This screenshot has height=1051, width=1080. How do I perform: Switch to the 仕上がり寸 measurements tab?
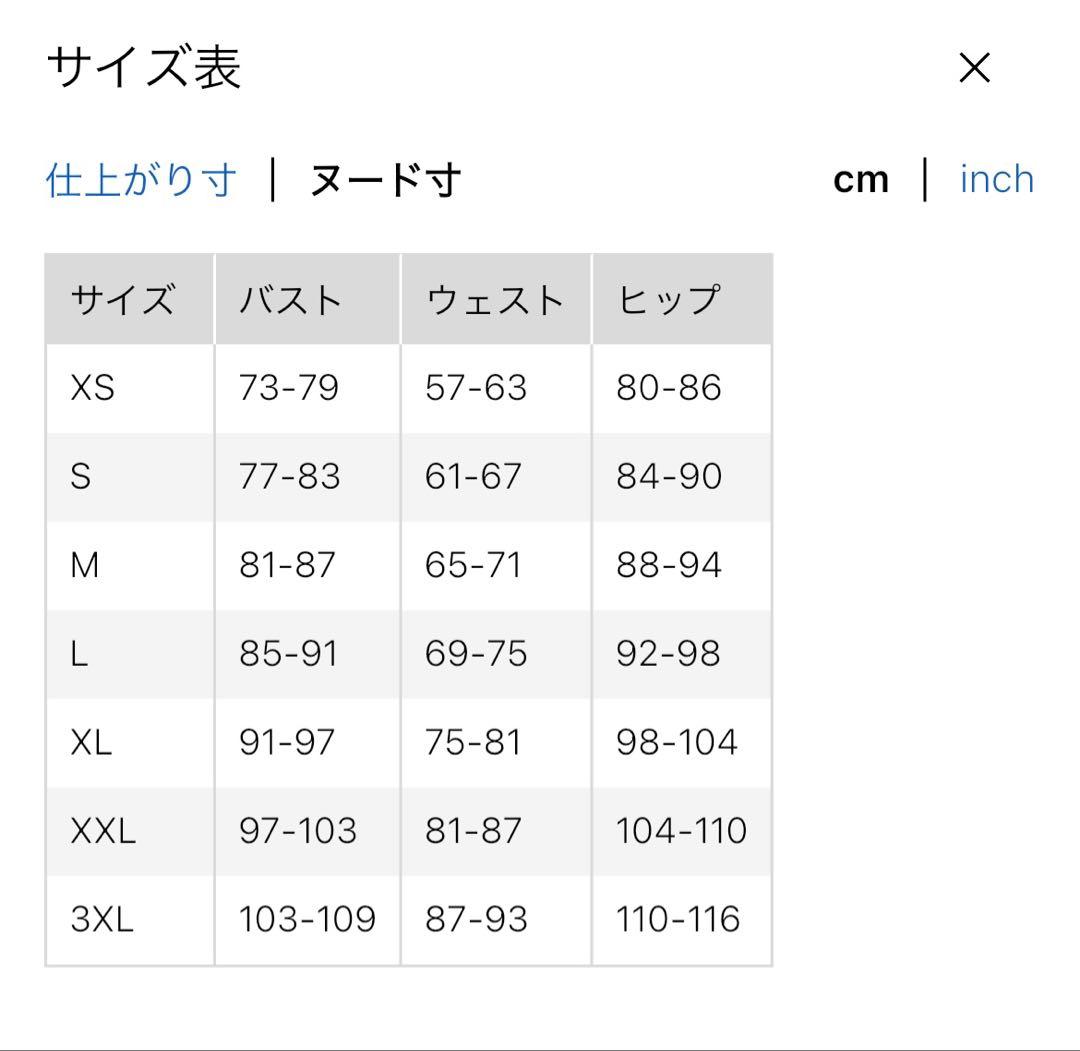tap(141, 180)
